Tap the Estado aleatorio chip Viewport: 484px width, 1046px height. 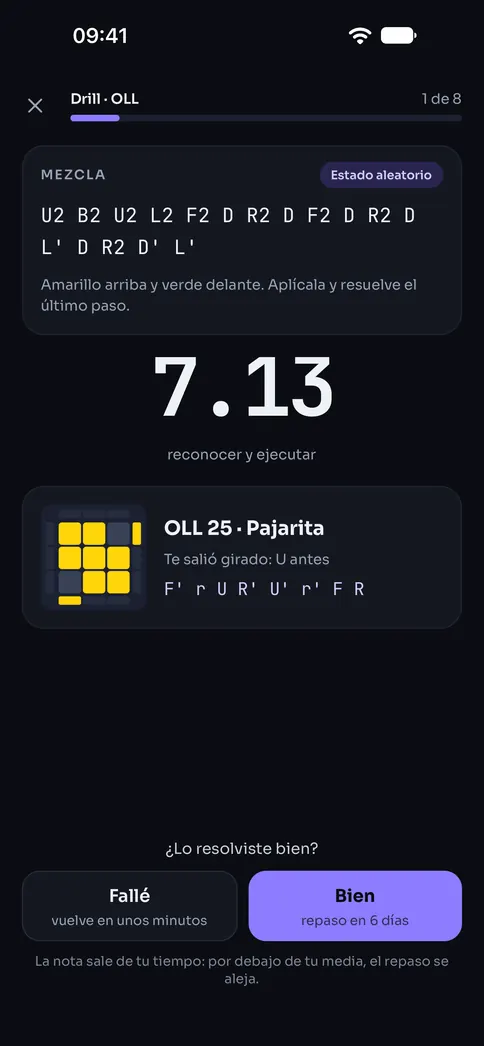[x=381, y=175]
